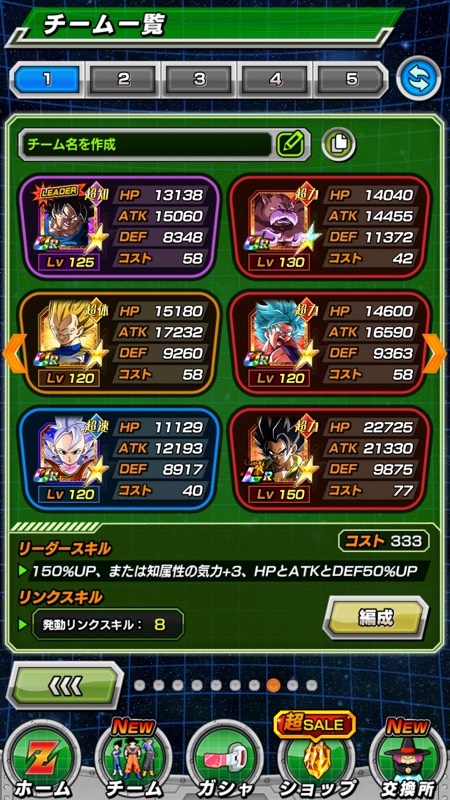Image resolution: width=450 pixels, height=800 pixels.
Task: Tap the blue swap/refresh arrows icon
Action: click(x=418, y=79)
